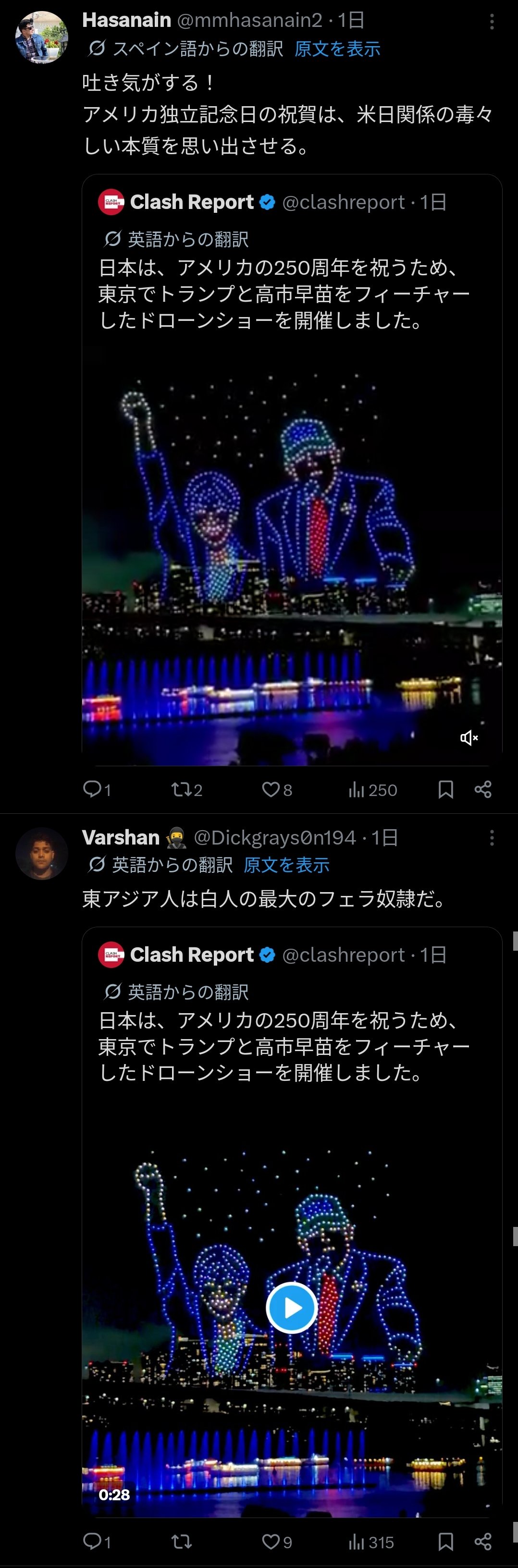Show original text of Varshan's post

287,865
